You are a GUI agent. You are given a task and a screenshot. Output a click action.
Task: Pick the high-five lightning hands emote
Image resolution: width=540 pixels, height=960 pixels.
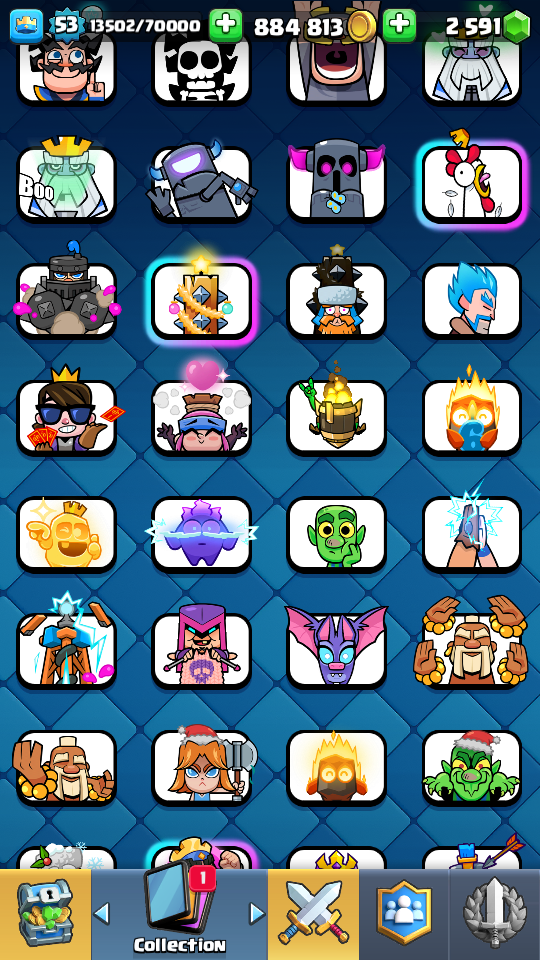click(x=471, y=533)
